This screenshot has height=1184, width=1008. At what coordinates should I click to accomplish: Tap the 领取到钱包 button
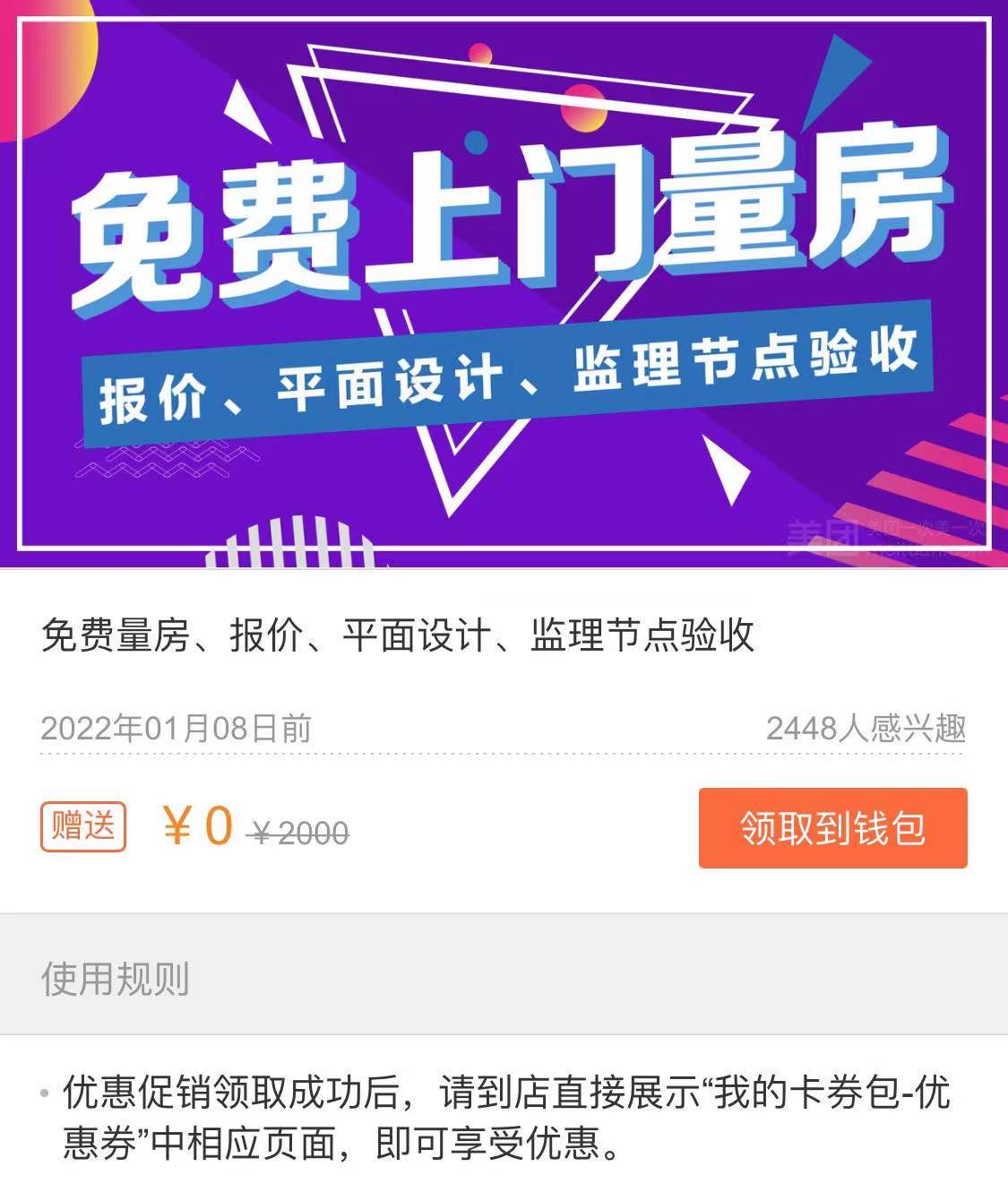pos(832,827)
